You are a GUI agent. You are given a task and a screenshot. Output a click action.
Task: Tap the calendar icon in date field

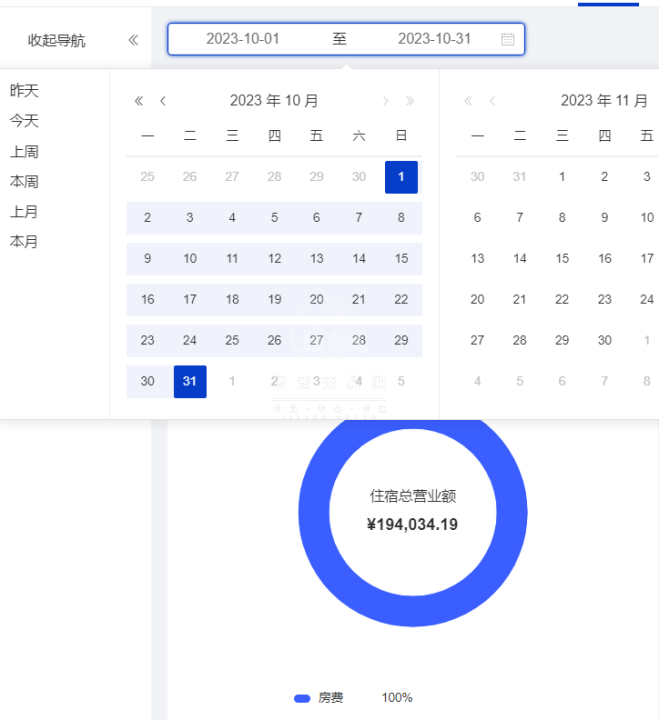click(507, 39)
